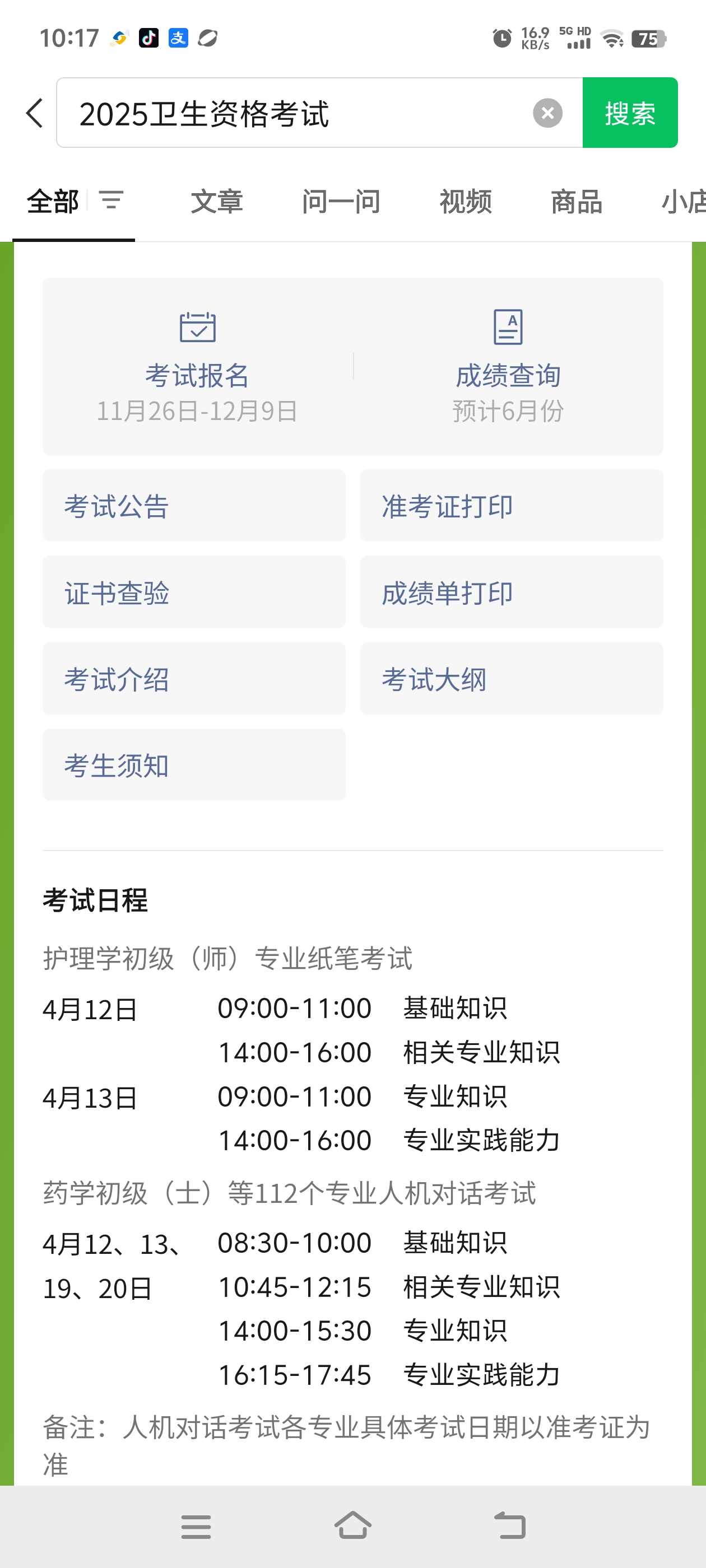Open 考试报名 registration entry
This screenshot has width=706, height=1568.
[197, 366]
